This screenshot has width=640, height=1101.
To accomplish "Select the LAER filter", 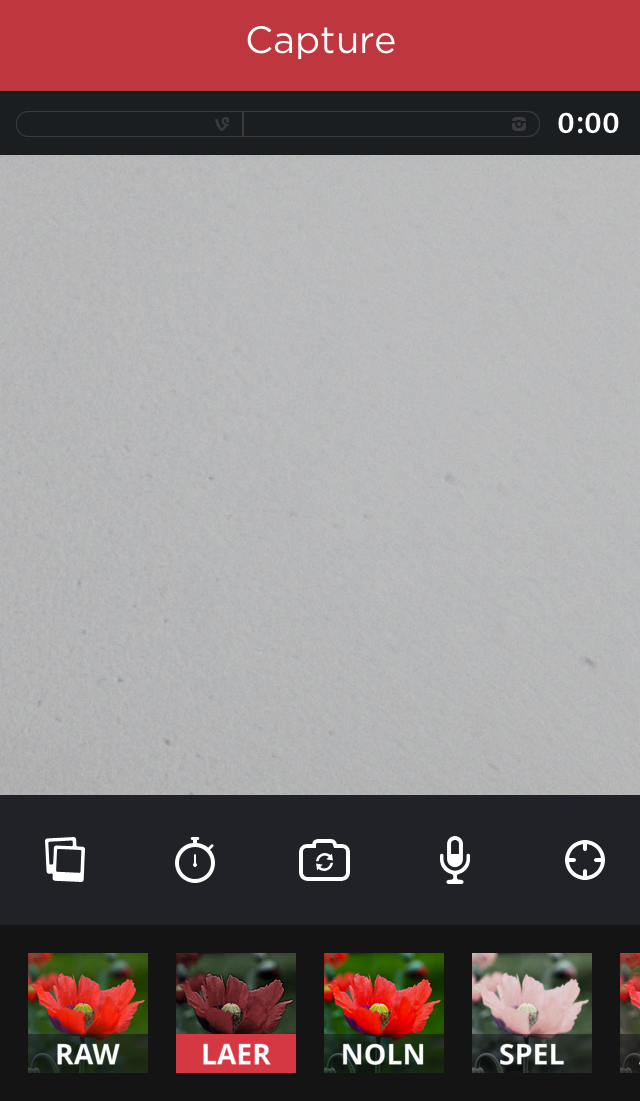I will point(236,1013).
